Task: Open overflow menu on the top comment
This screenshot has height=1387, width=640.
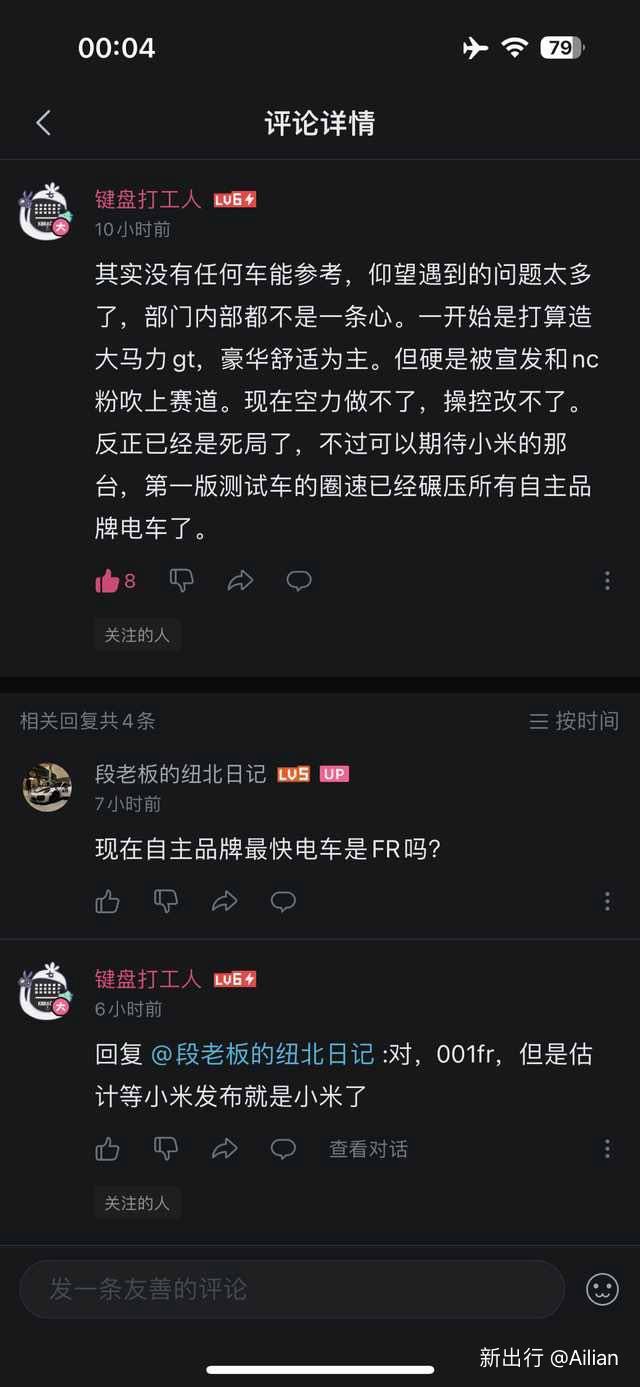Action: pos(607,581)
